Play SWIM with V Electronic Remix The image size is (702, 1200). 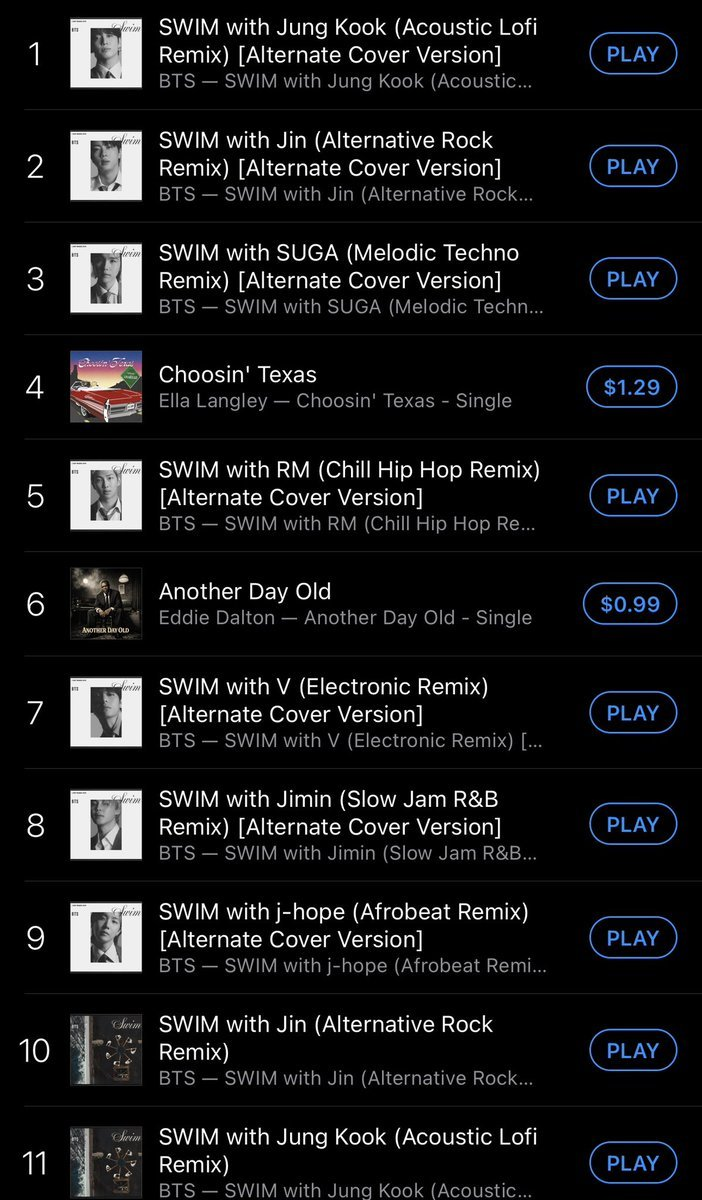coord(632,713)
